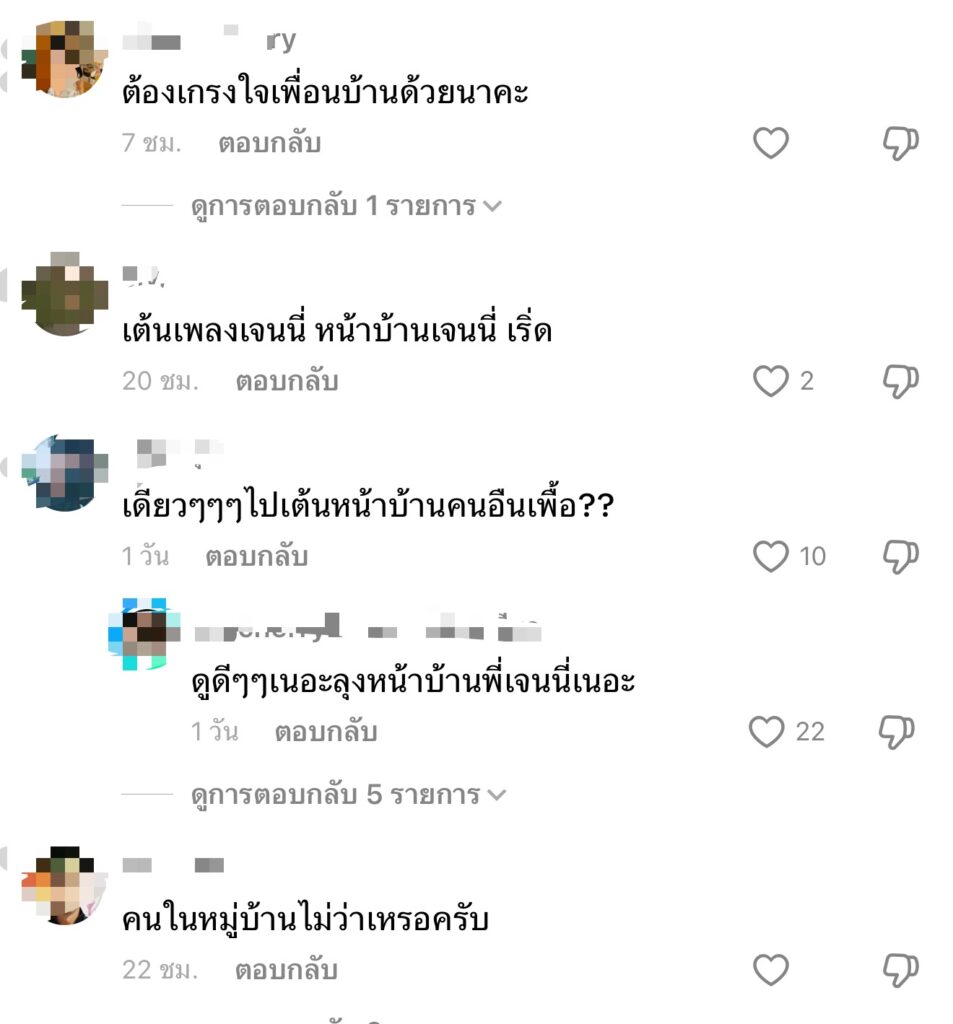953x1024 pixels.
Task: Open profile picture of 'คนในหมู่บ้านไม่ว่าเหรอครับ' commenter
Action: (x=64, y=884)
